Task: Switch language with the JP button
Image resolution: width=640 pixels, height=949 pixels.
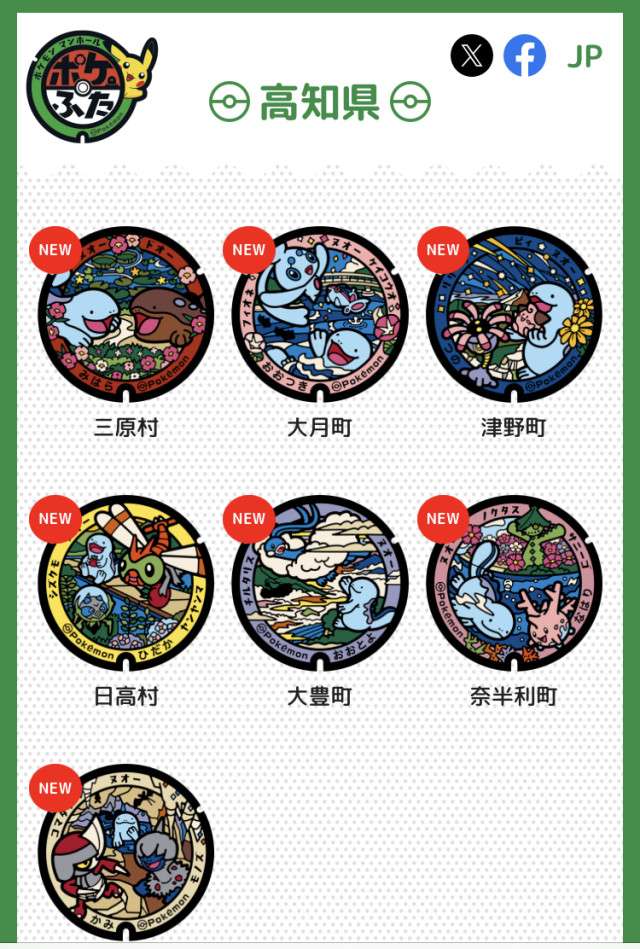Action: click(584, 57)
